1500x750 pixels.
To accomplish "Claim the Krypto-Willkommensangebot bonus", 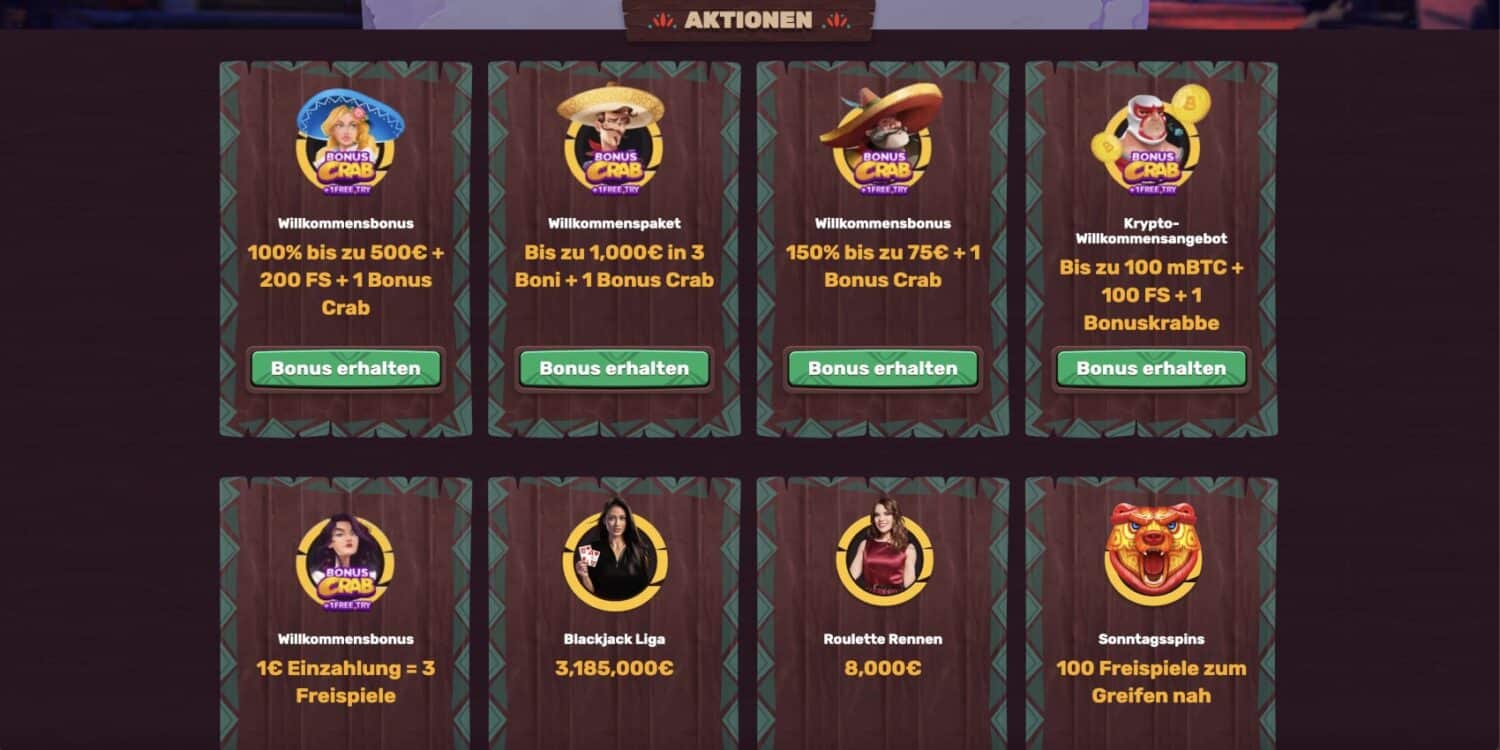I will pos(1151,368).
